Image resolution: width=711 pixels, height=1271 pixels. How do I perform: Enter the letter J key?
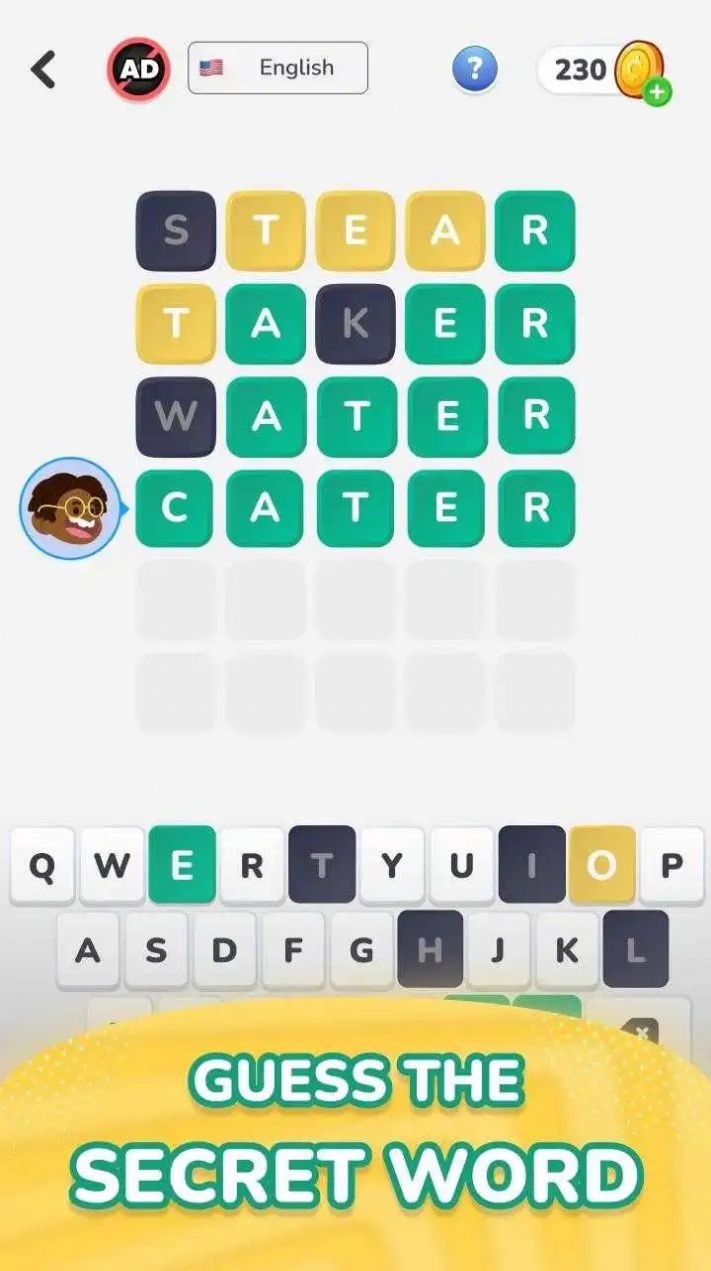pos(498,950)
